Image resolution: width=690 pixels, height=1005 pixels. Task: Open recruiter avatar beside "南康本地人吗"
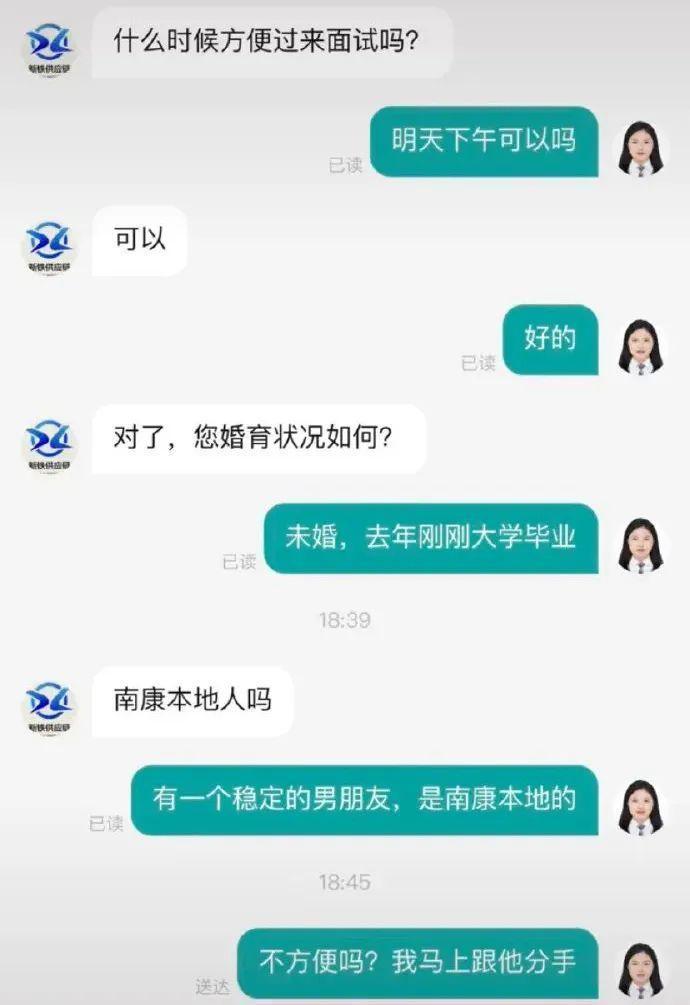pos(49,705)
